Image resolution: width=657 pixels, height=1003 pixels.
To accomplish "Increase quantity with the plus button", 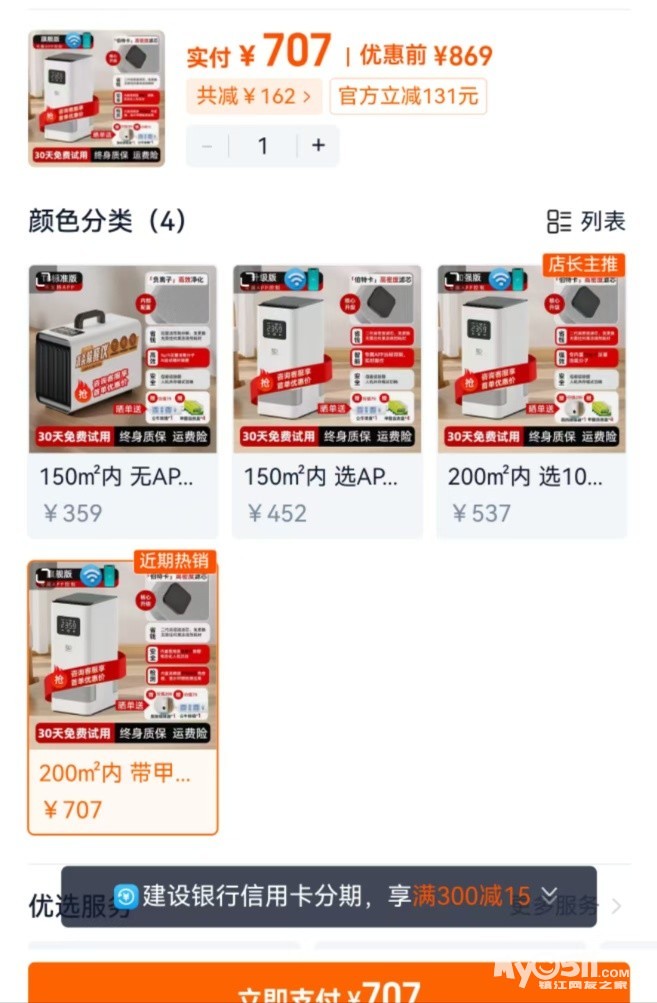I will 318,146.
